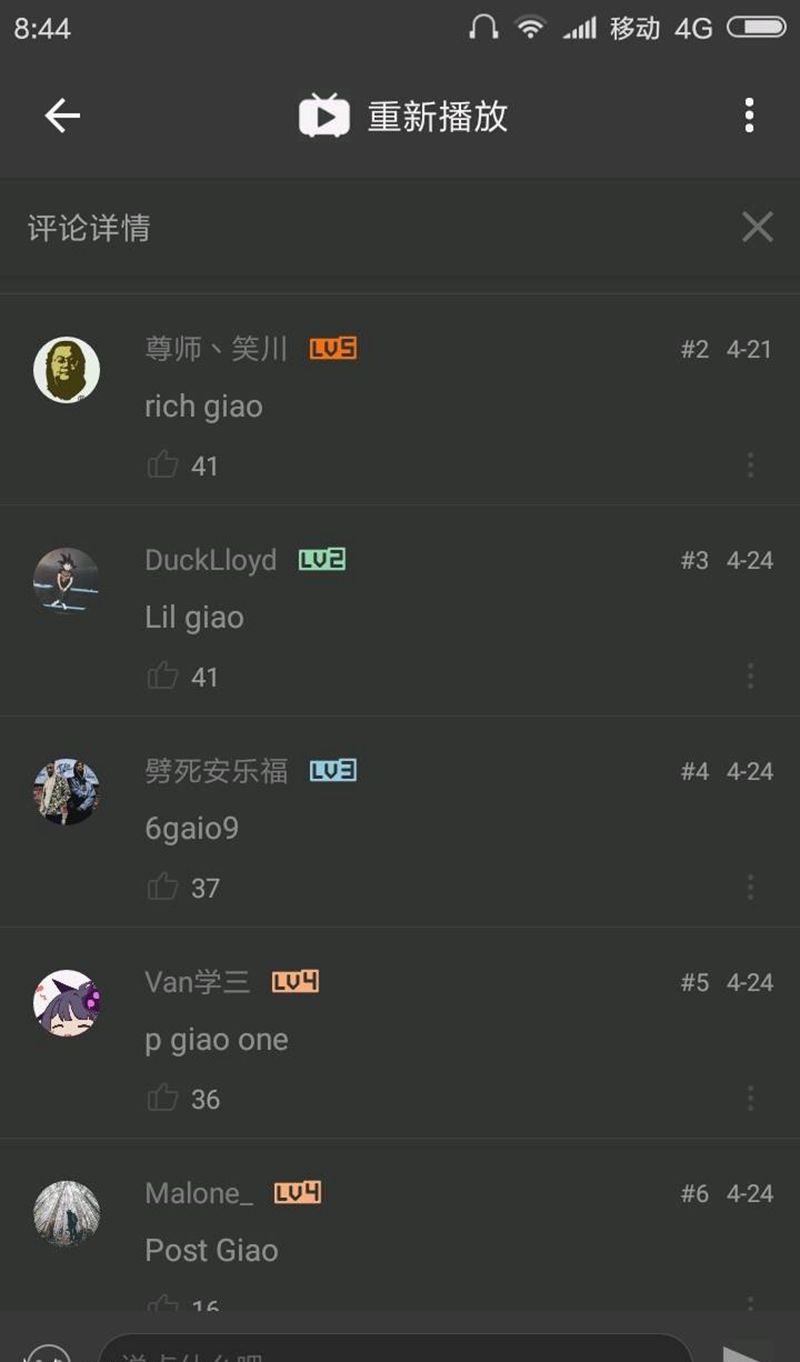Open more options for "p giao one" comment
Screen dimensions: 800x1362
(750, 1098)
